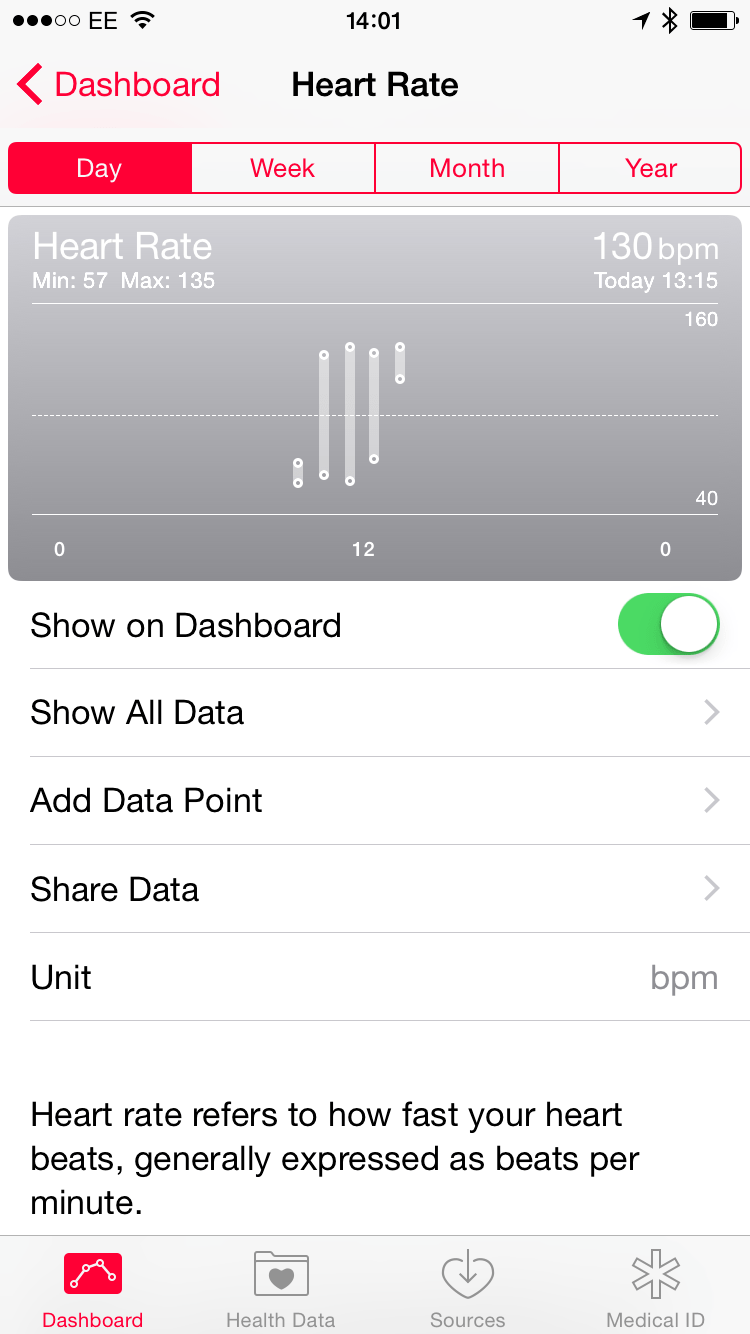This screenshot has height=1334, width=750.
Task: Select the Year time range tab
Action: point(649,168)
